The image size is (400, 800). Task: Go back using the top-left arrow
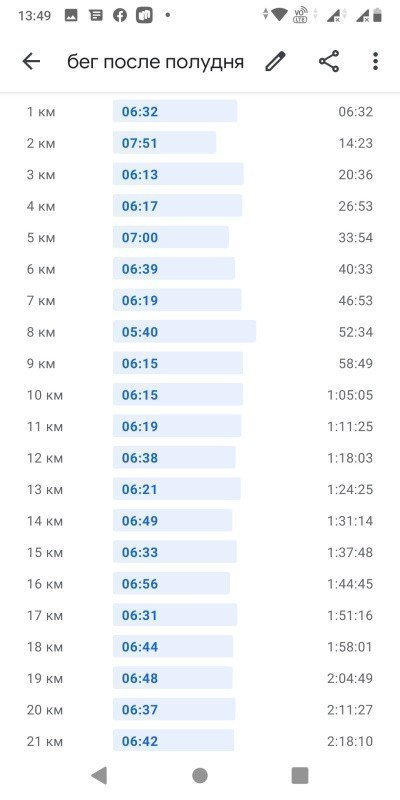click(31, 62)
